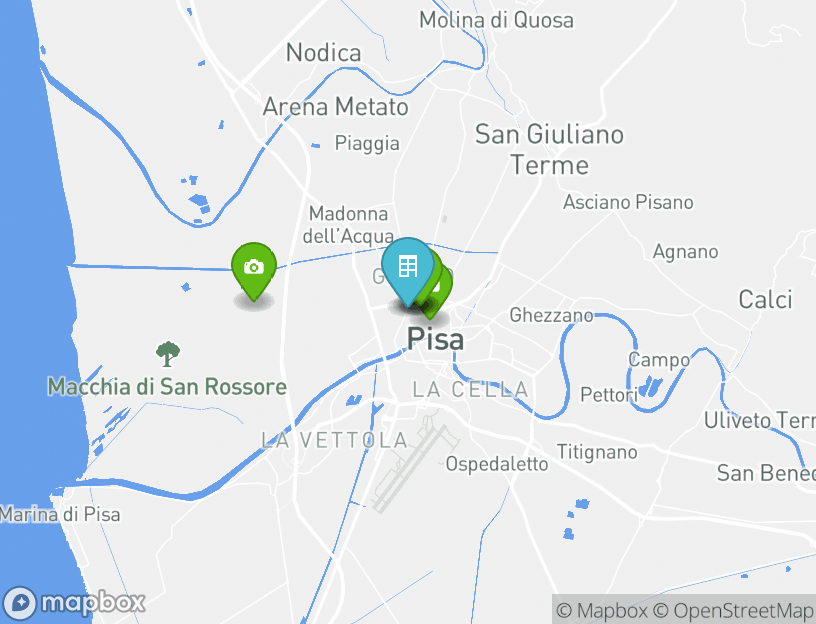Open the © OpenStreetMap attribution link

pos(734,610)
